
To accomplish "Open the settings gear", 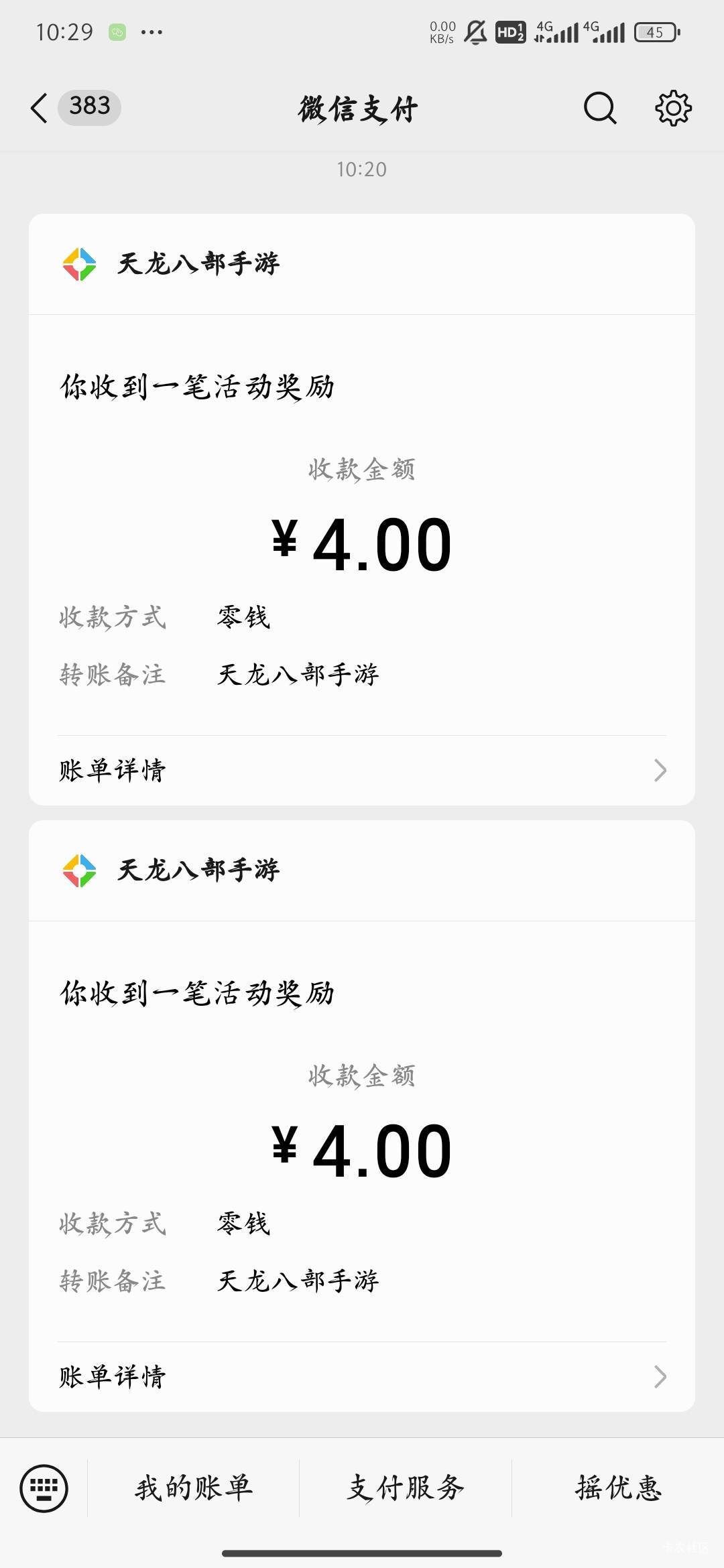I will [672, 108].
